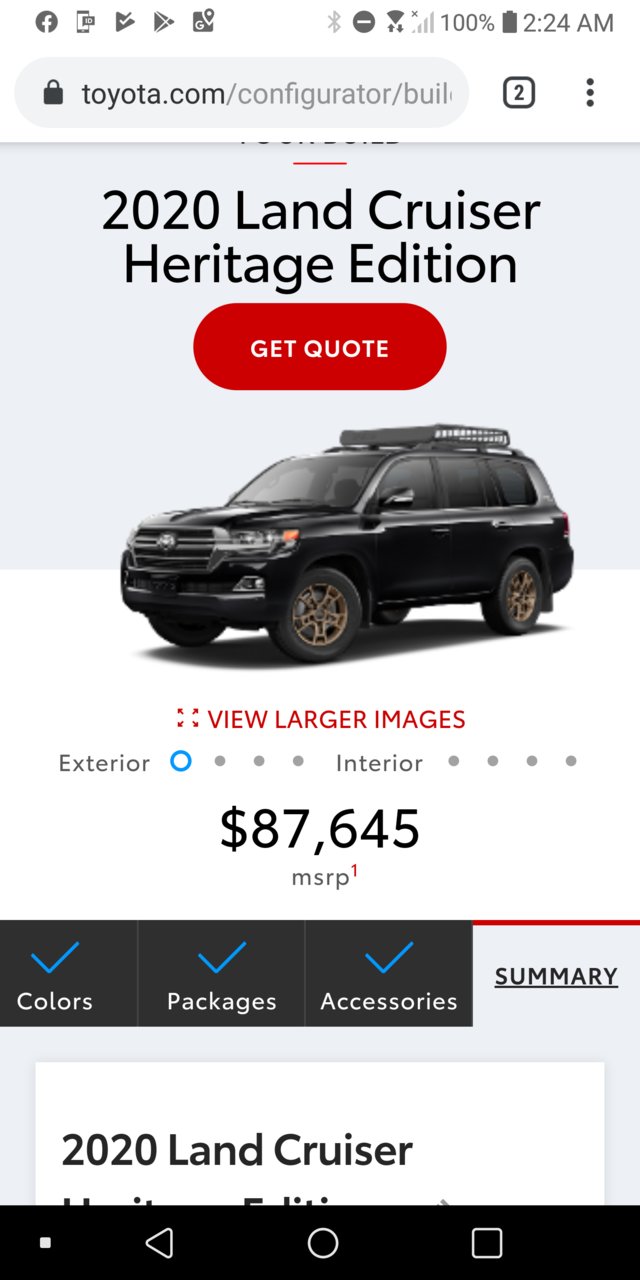Screen dimensions: 640x1280
Task: Show the recent apps screen
Action: 487,1243
